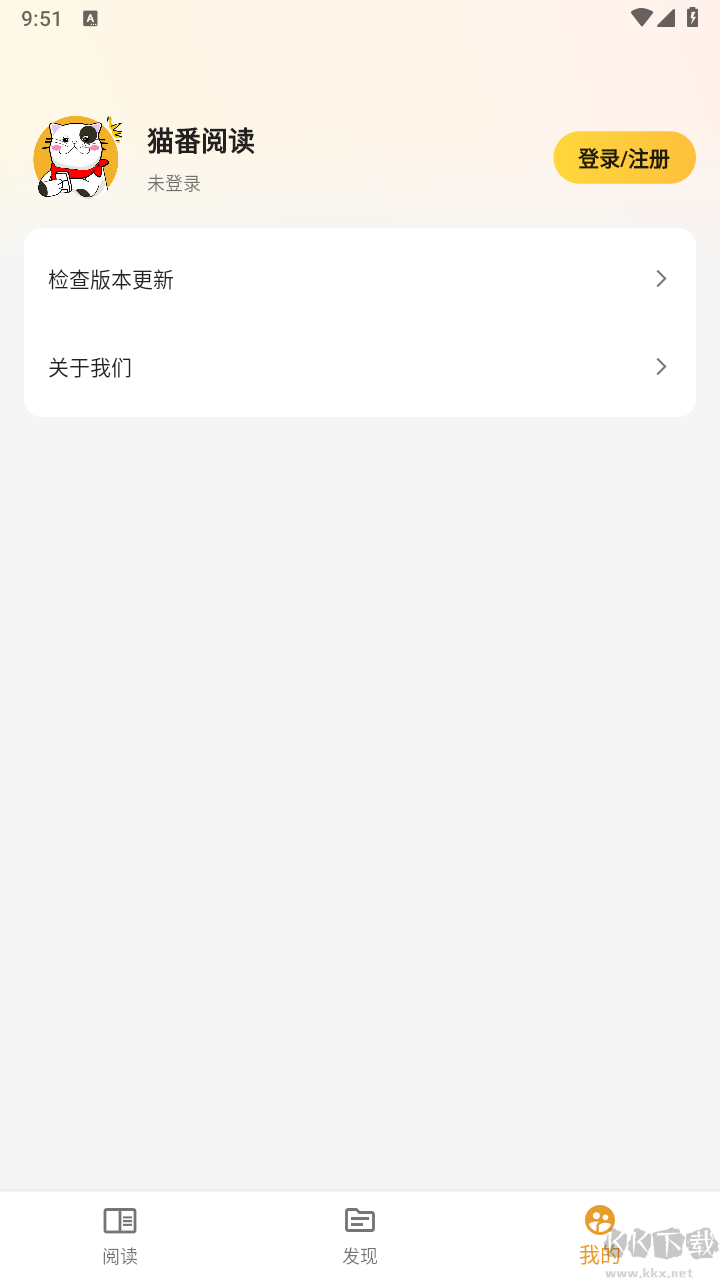Expand the 关于我们 row chevron
The height and width of the screenshot is (1280, 720).
point(661,367)
